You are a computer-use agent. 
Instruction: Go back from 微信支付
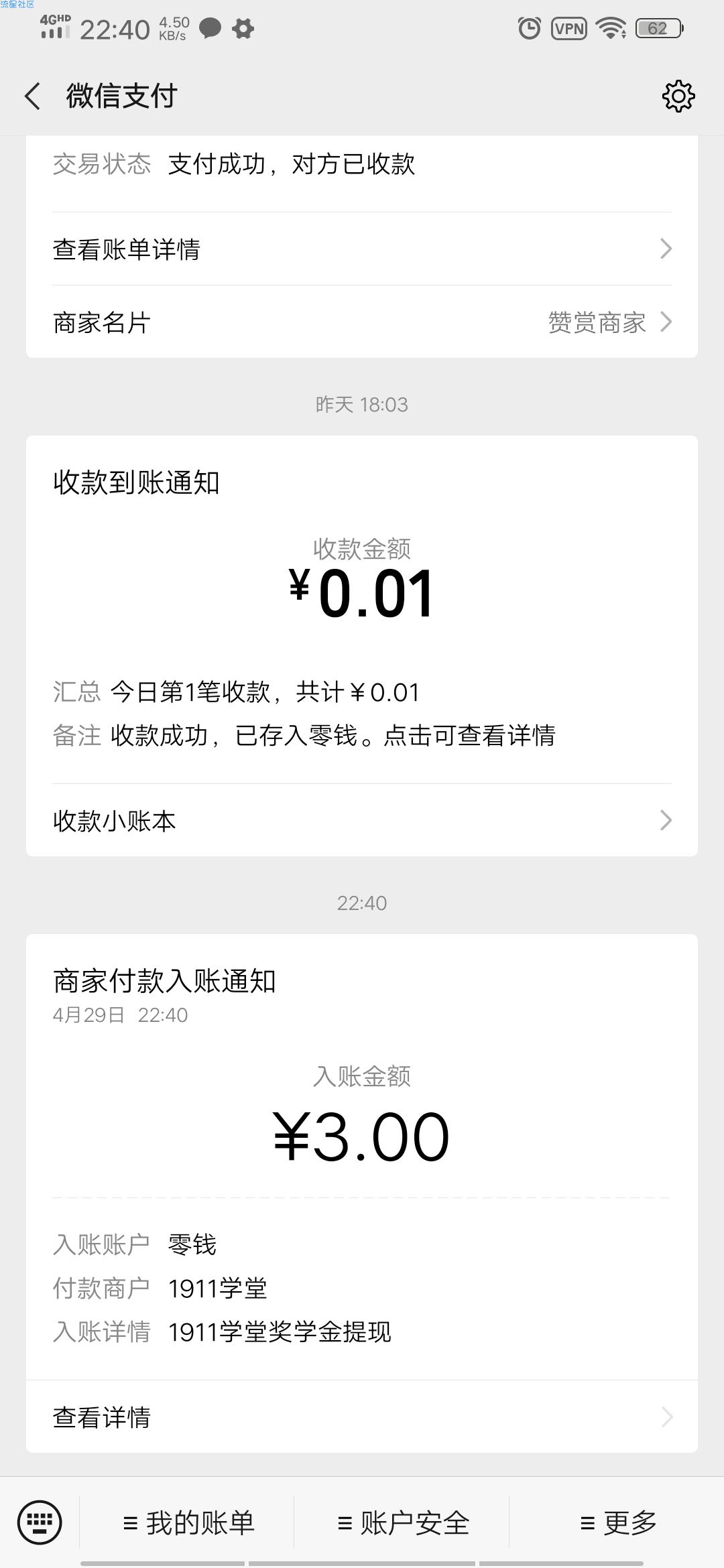click(34, 96)
